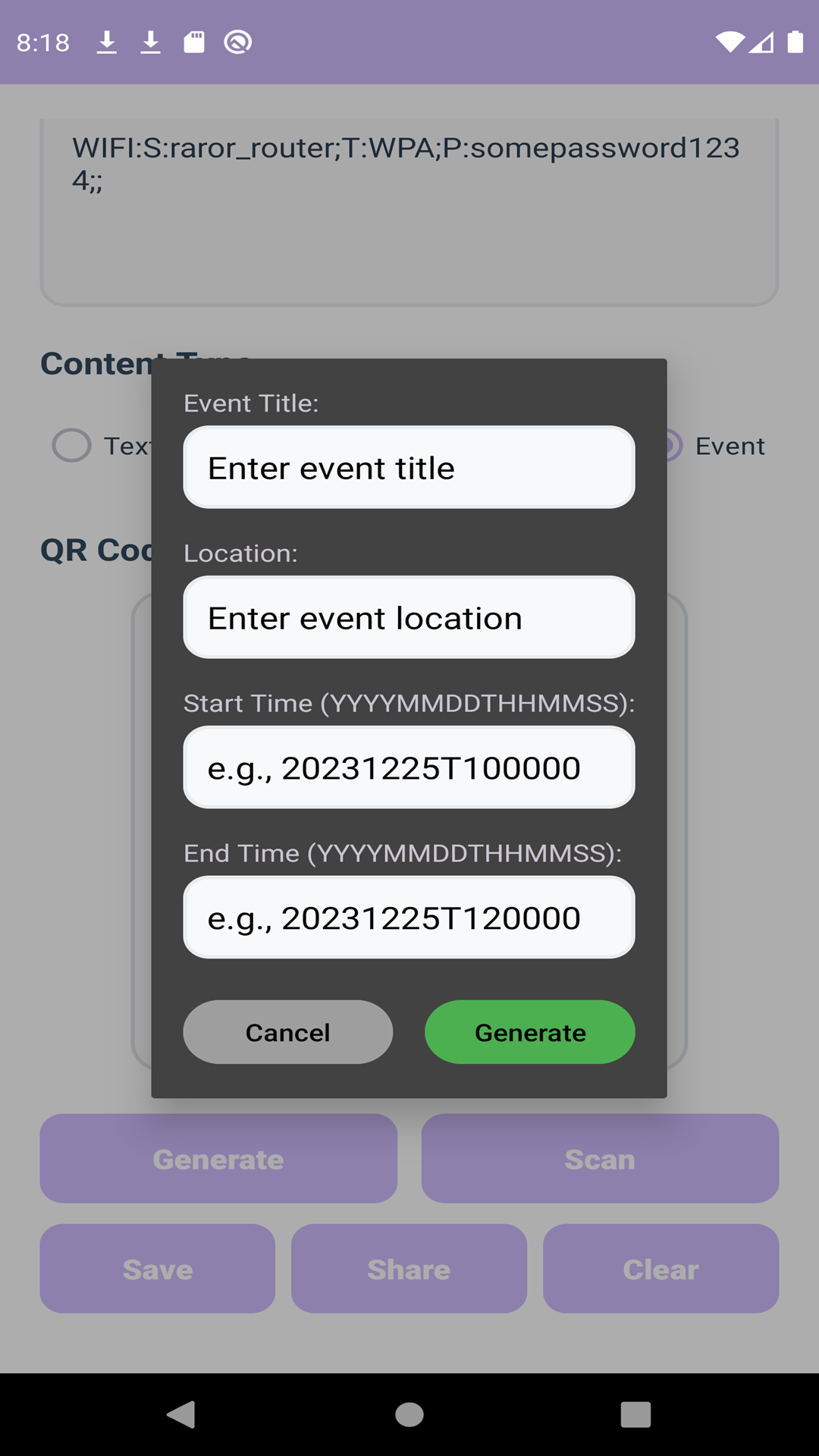
Task: Go back using the system back button
Action: [181, 1414]
